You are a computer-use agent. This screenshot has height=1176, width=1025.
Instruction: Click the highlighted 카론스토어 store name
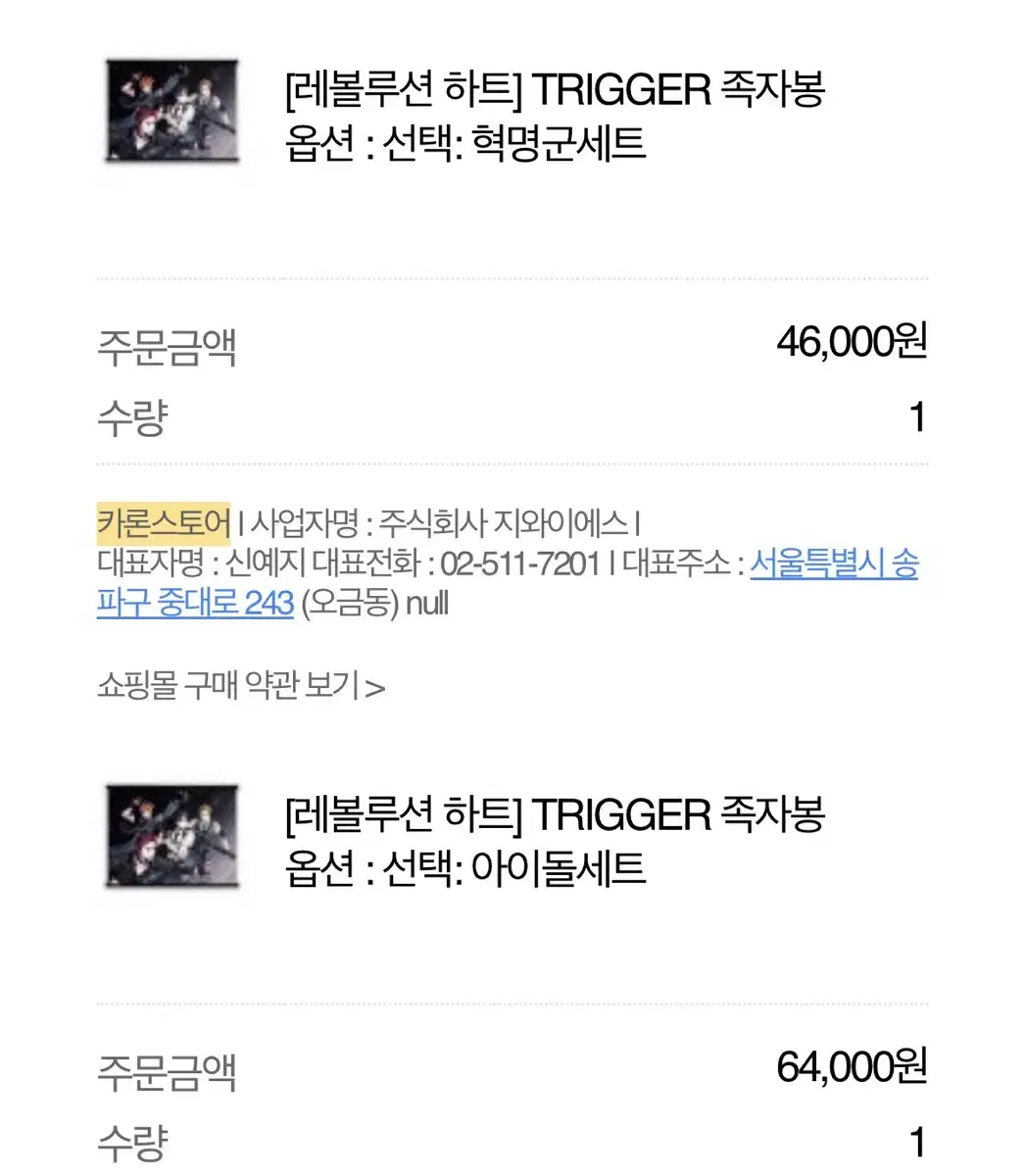[163, 519]
